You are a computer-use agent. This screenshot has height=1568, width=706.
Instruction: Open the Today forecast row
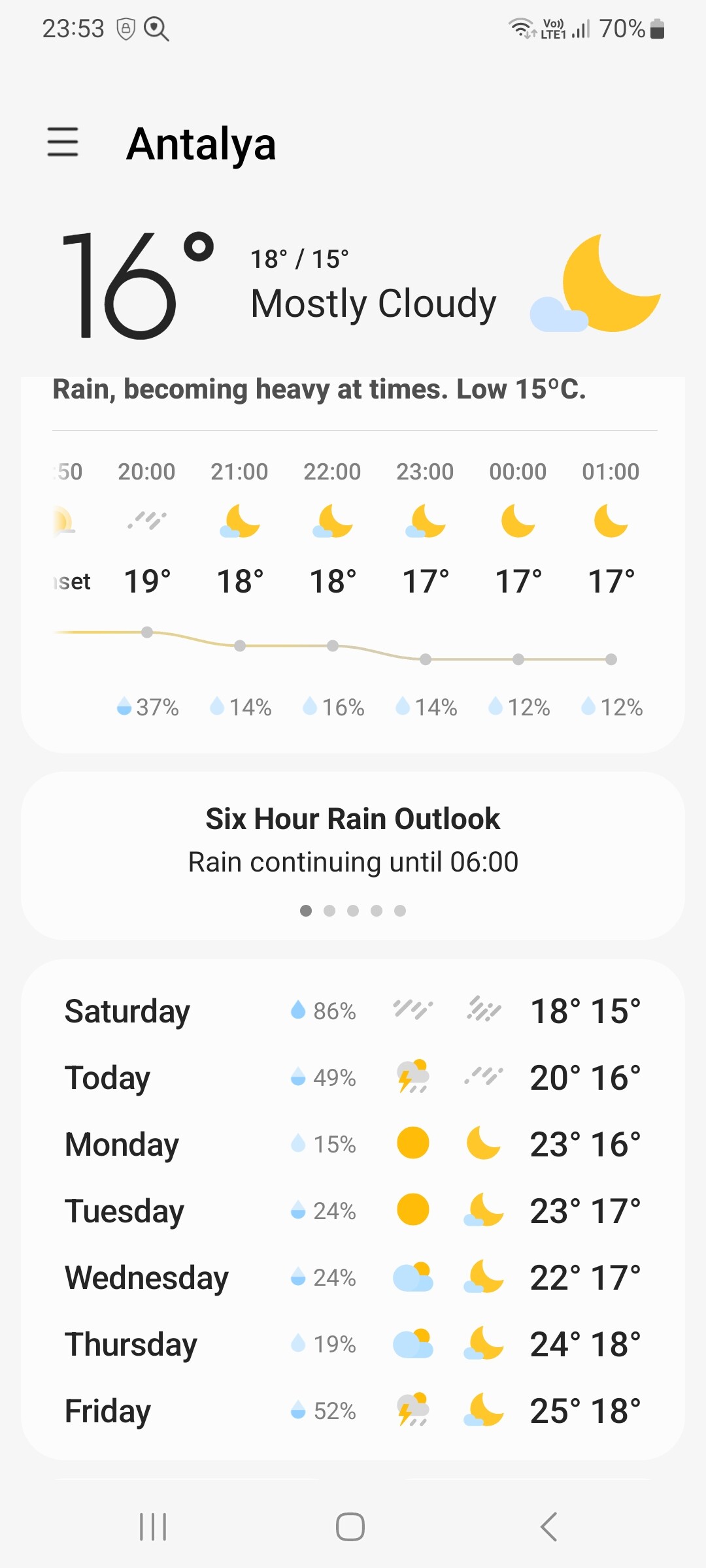coord(353,1077)
